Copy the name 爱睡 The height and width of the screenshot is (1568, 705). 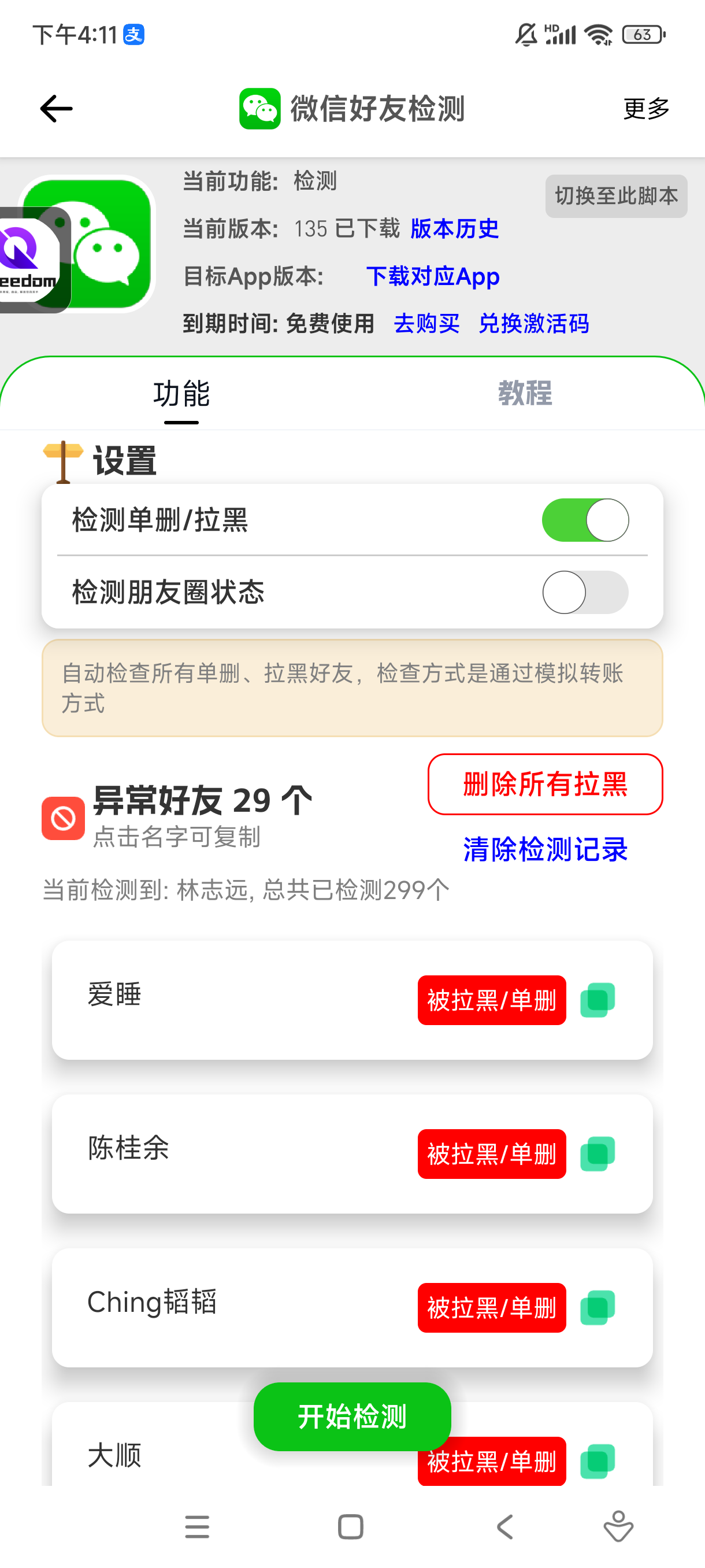(114, 994)
